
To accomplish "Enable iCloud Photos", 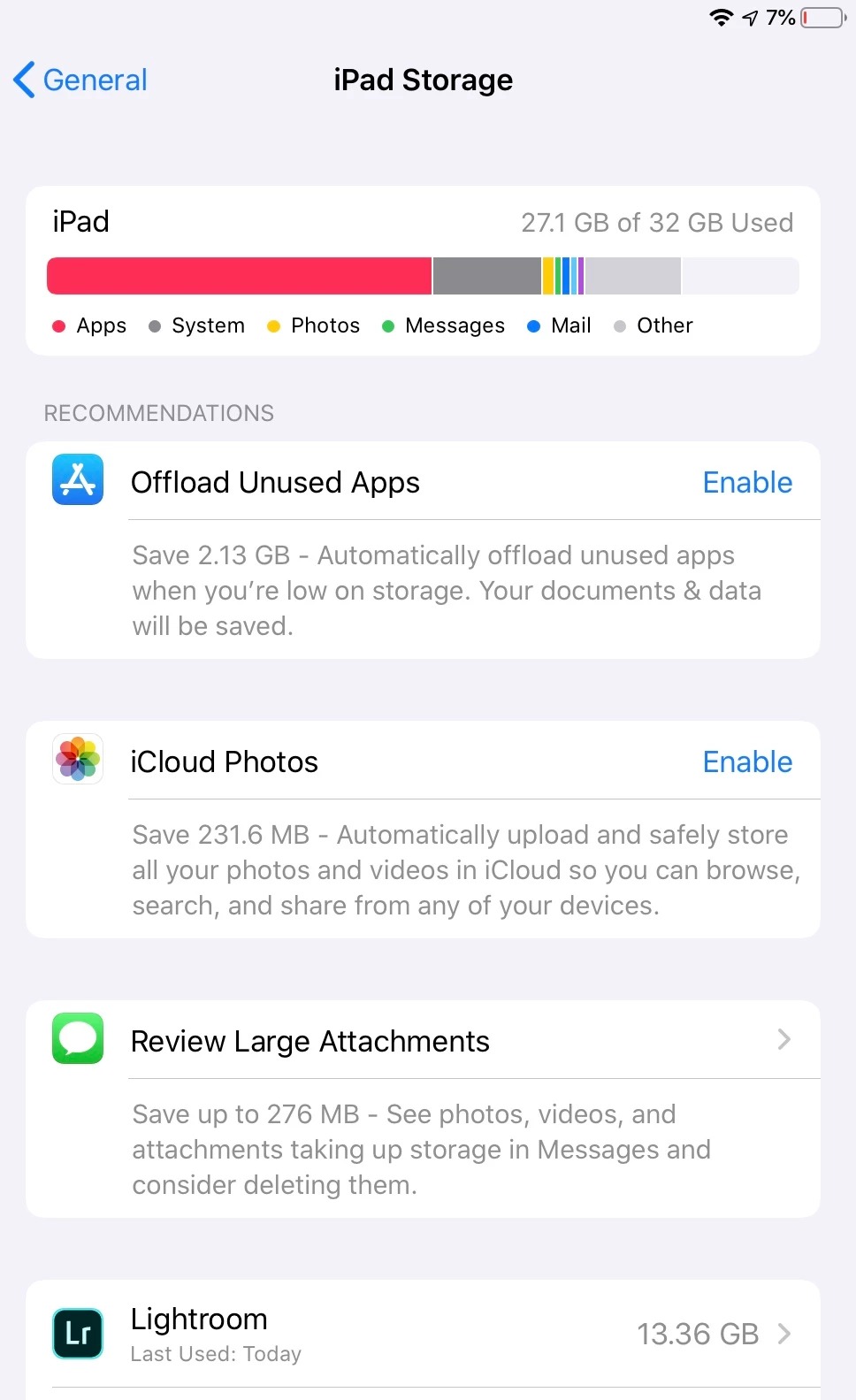I will 746,762.
